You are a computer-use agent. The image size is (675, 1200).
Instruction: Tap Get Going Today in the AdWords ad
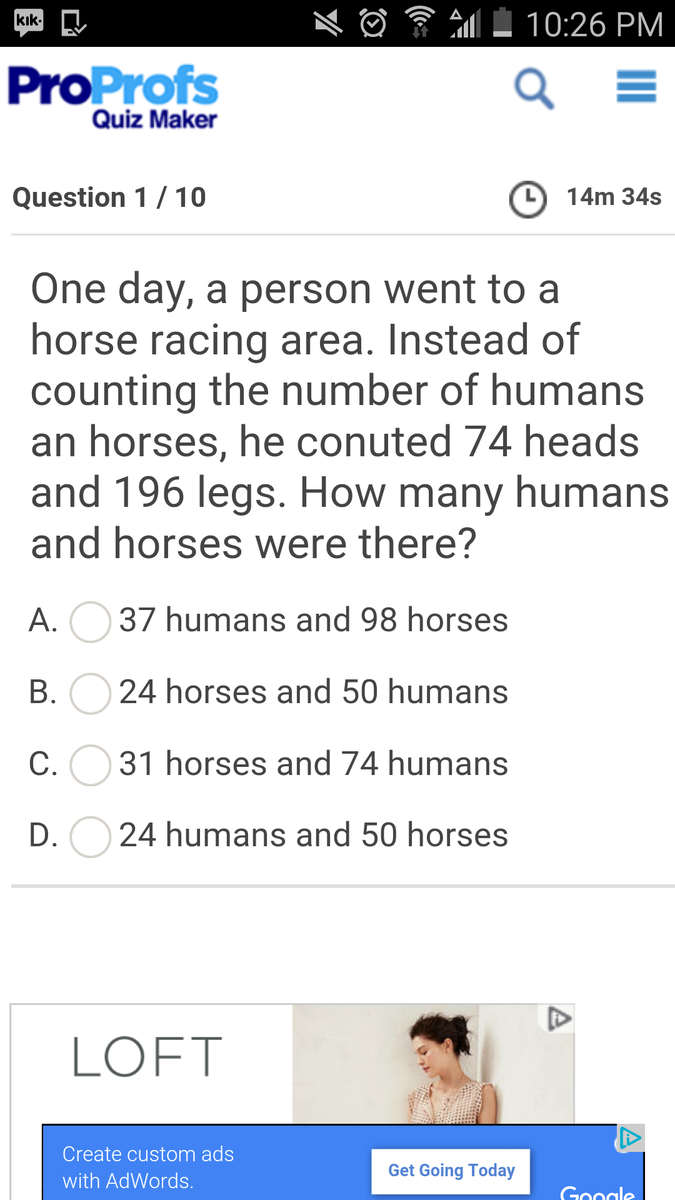coord(451,1170)
